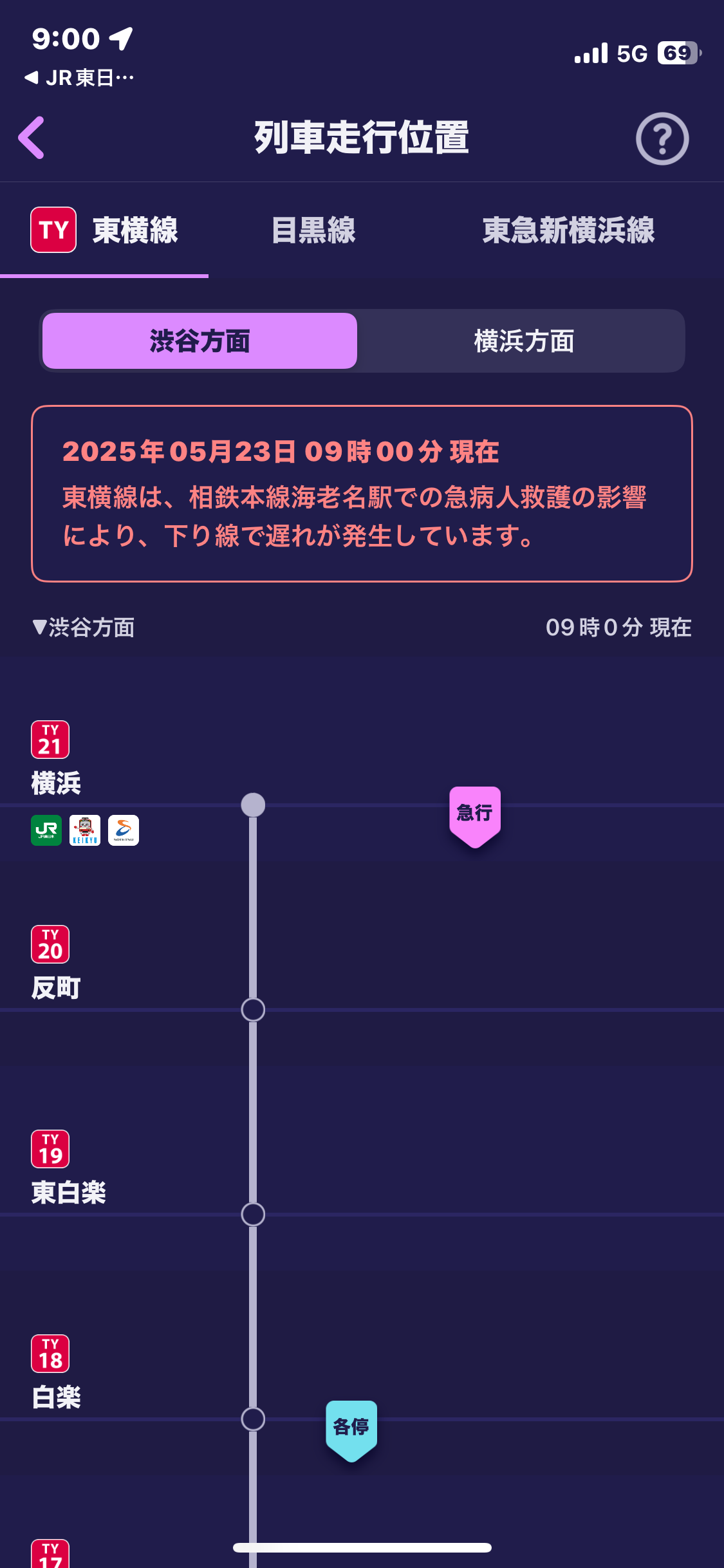Viewport: 724px width, 1568px height.
Task: Tap the 各停 train marker near 白楽
Action: click(351, 1430)
